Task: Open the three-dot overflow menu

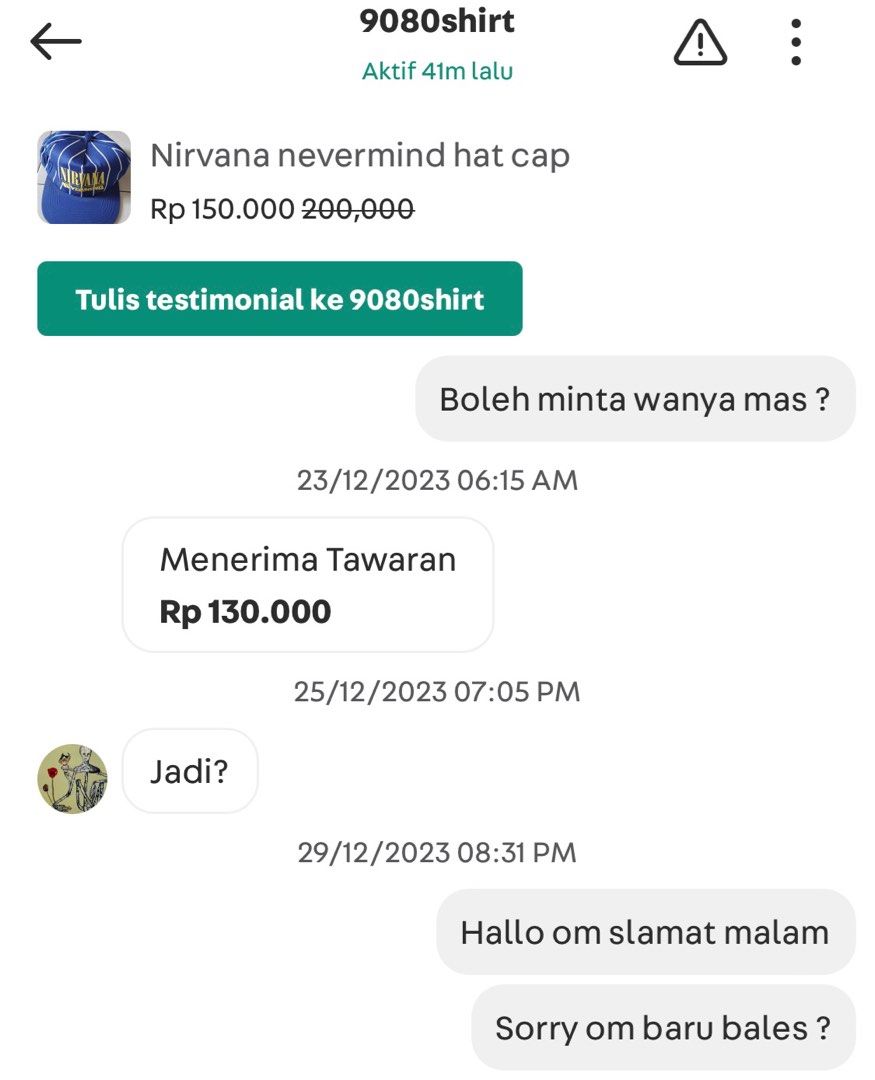Action: click(796, 42)
